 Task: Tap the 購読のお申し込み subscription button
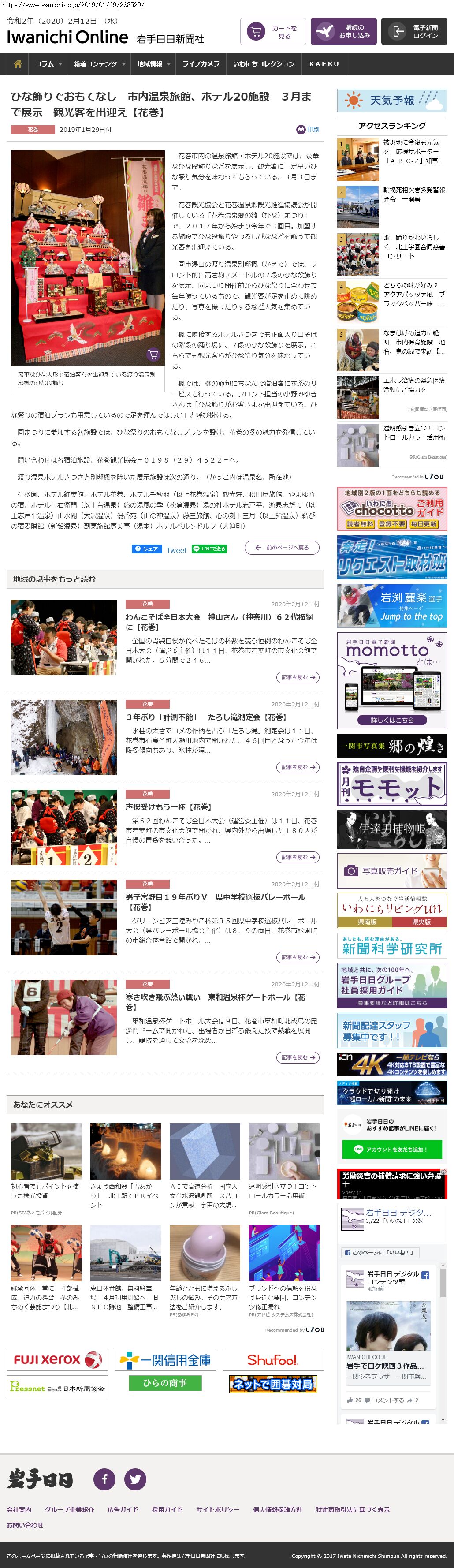[x=343, y=32]
